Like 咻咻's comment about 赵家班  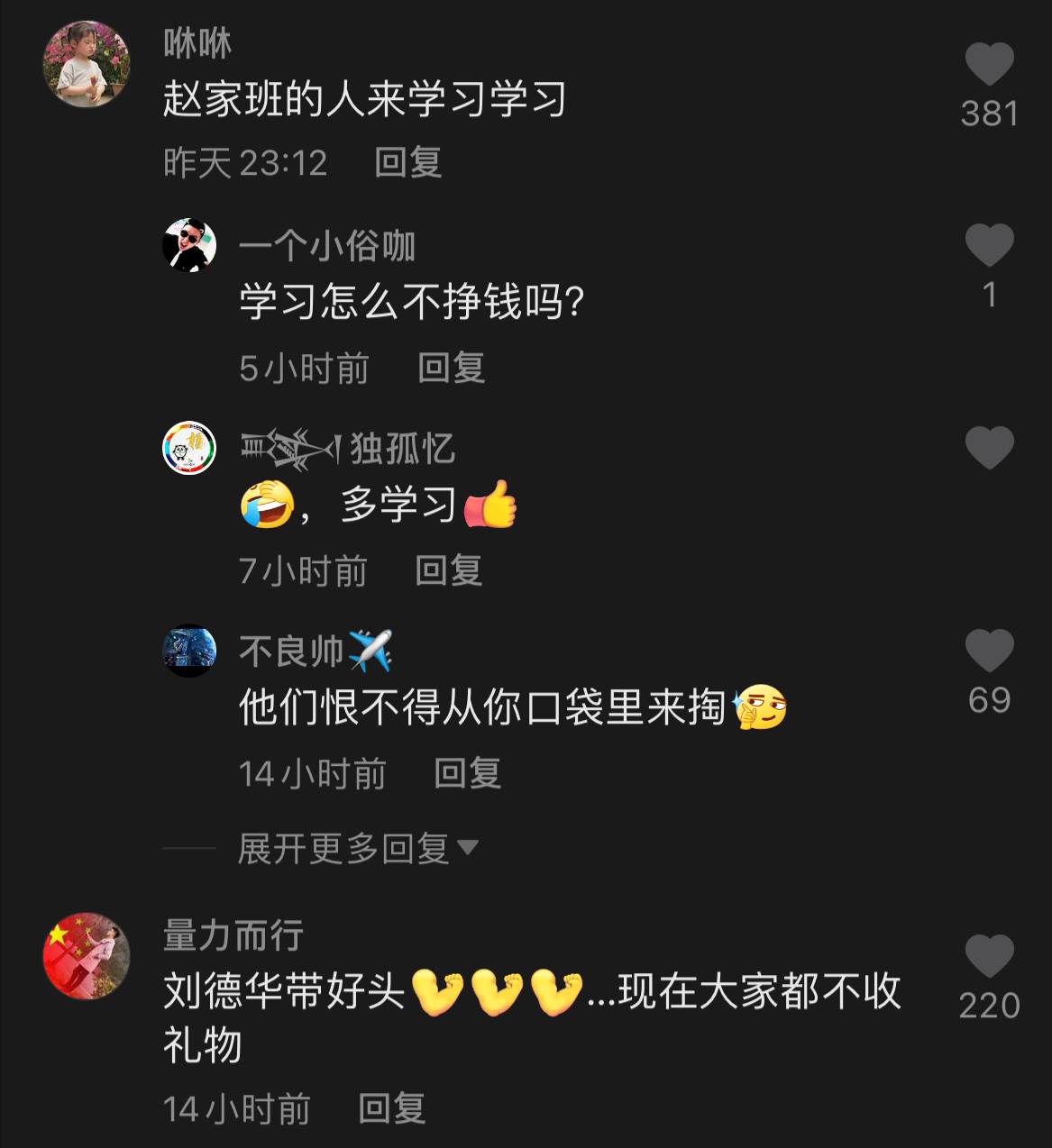click(989, 65)
